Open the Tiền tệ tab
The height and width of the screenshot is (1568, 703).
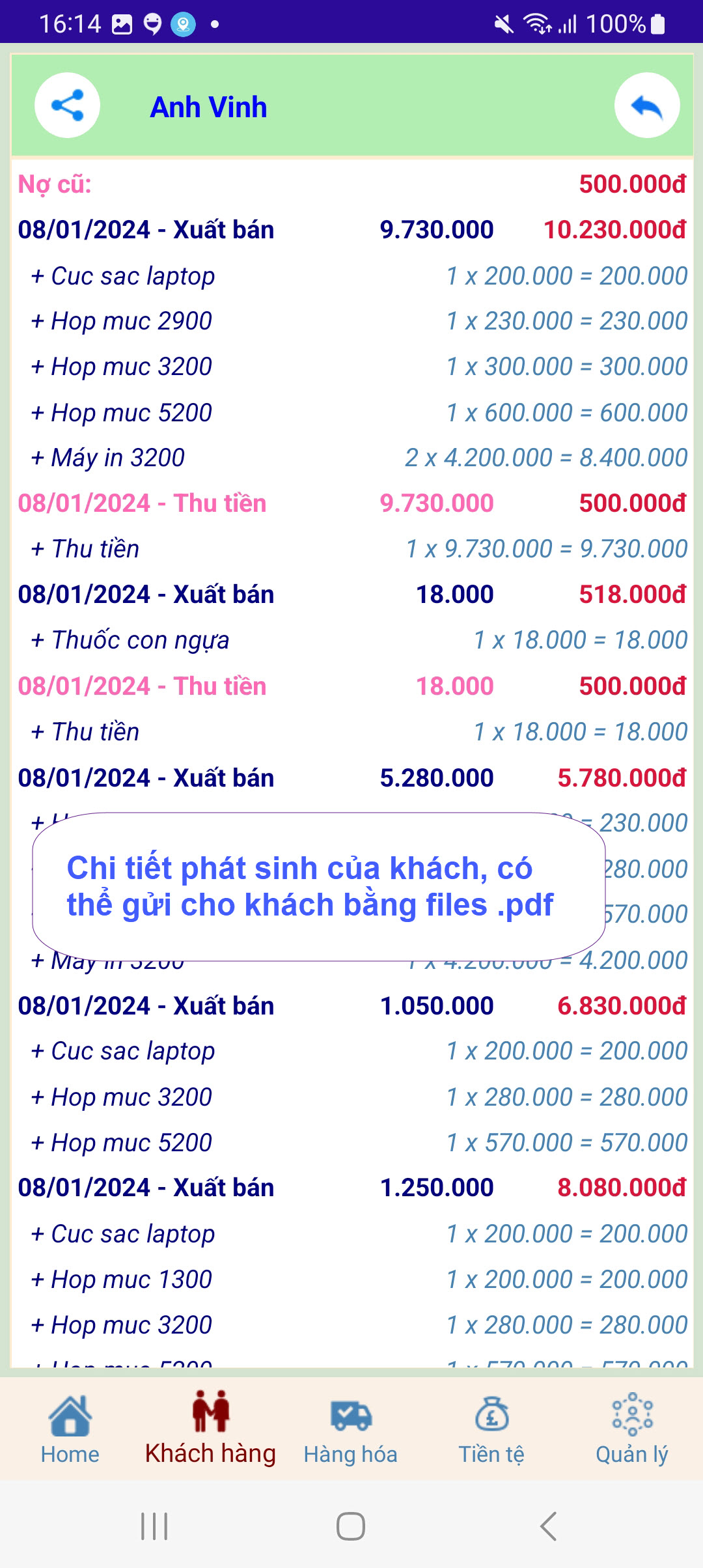point(491,1429)
